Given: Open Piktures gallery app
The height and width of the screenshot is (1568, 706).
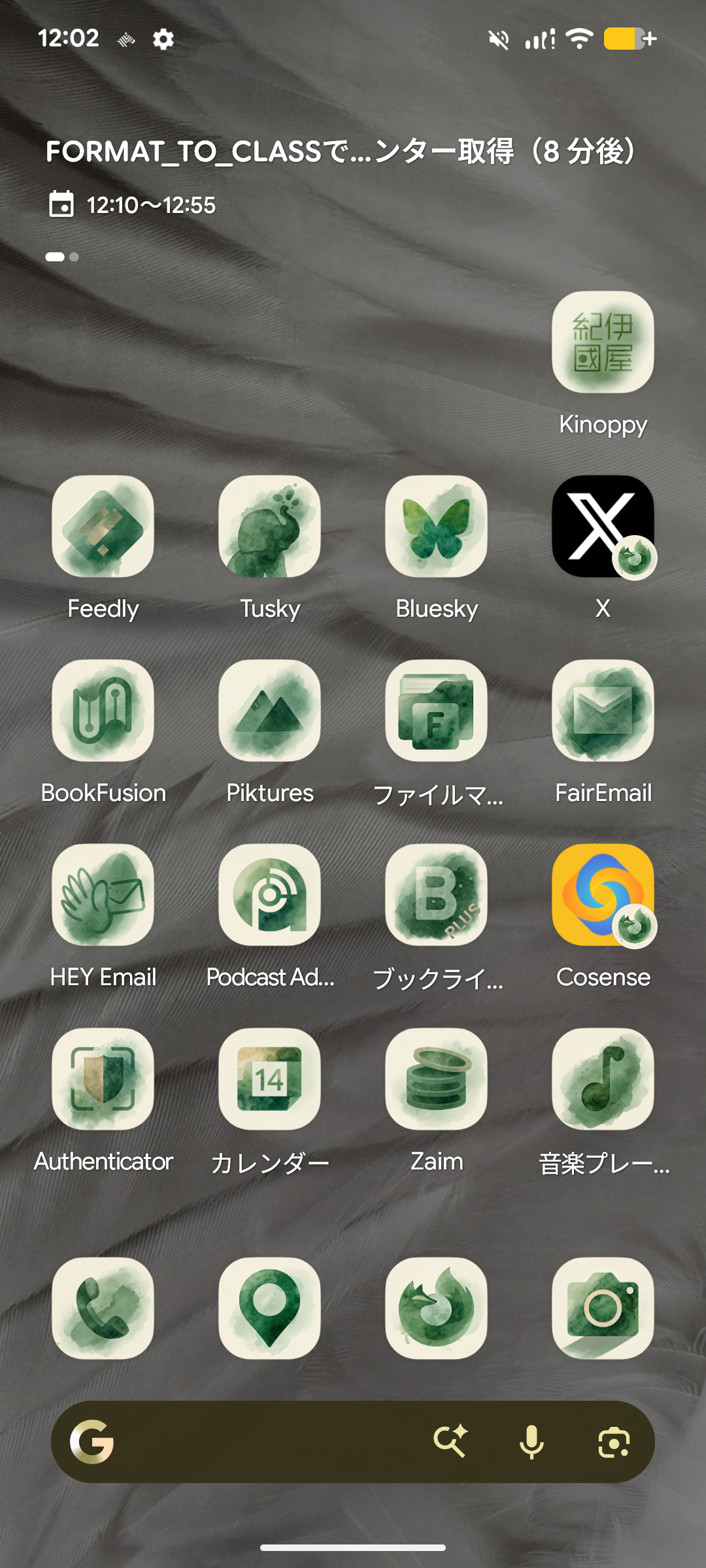Looking at the screenshot, I should click(269, 711).
